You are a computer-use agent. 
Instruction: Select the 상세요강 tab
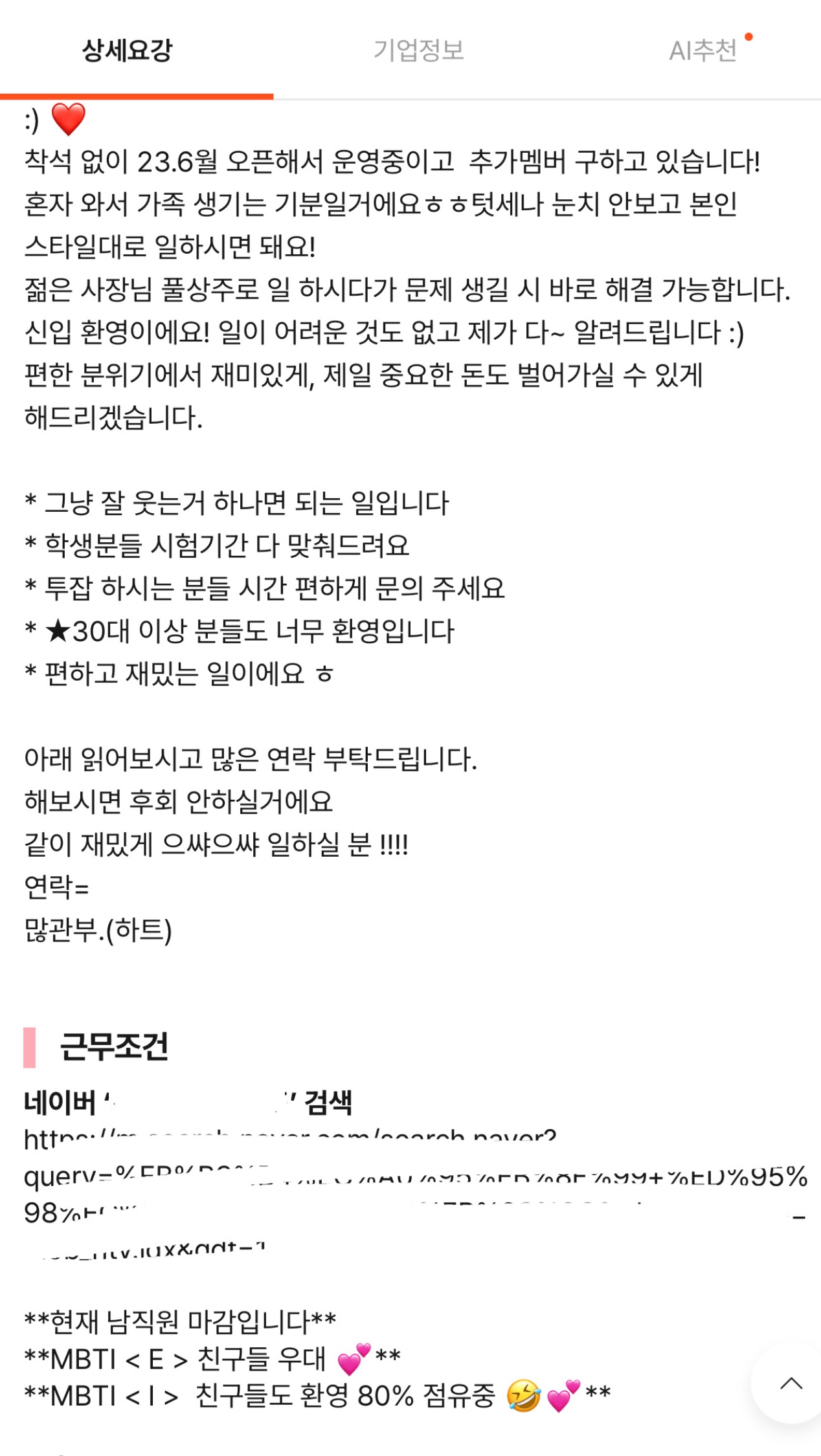tap(128, 50)
